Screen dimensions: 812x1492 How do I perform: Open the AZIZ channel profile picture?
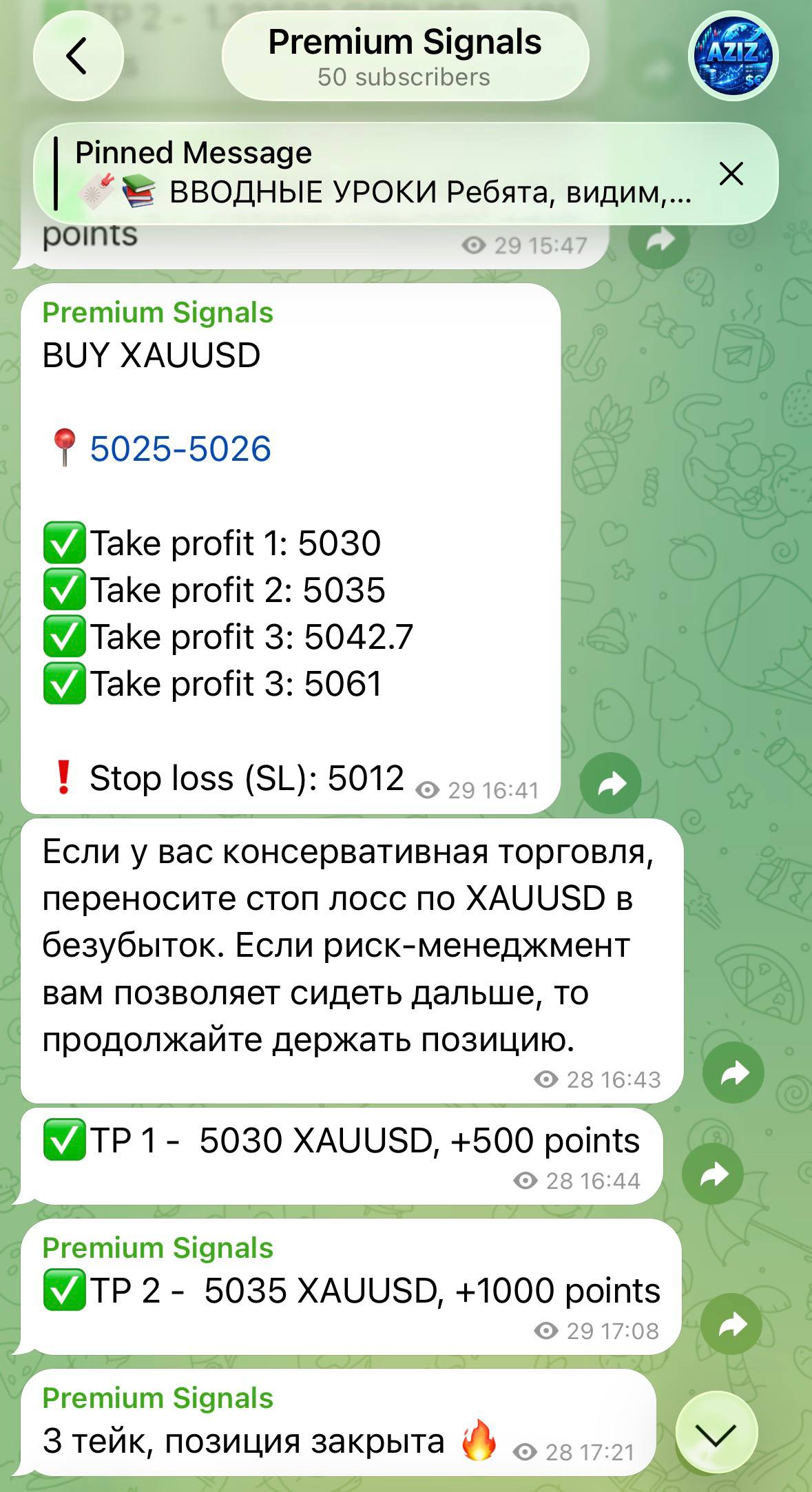click(x=733, y=56)
